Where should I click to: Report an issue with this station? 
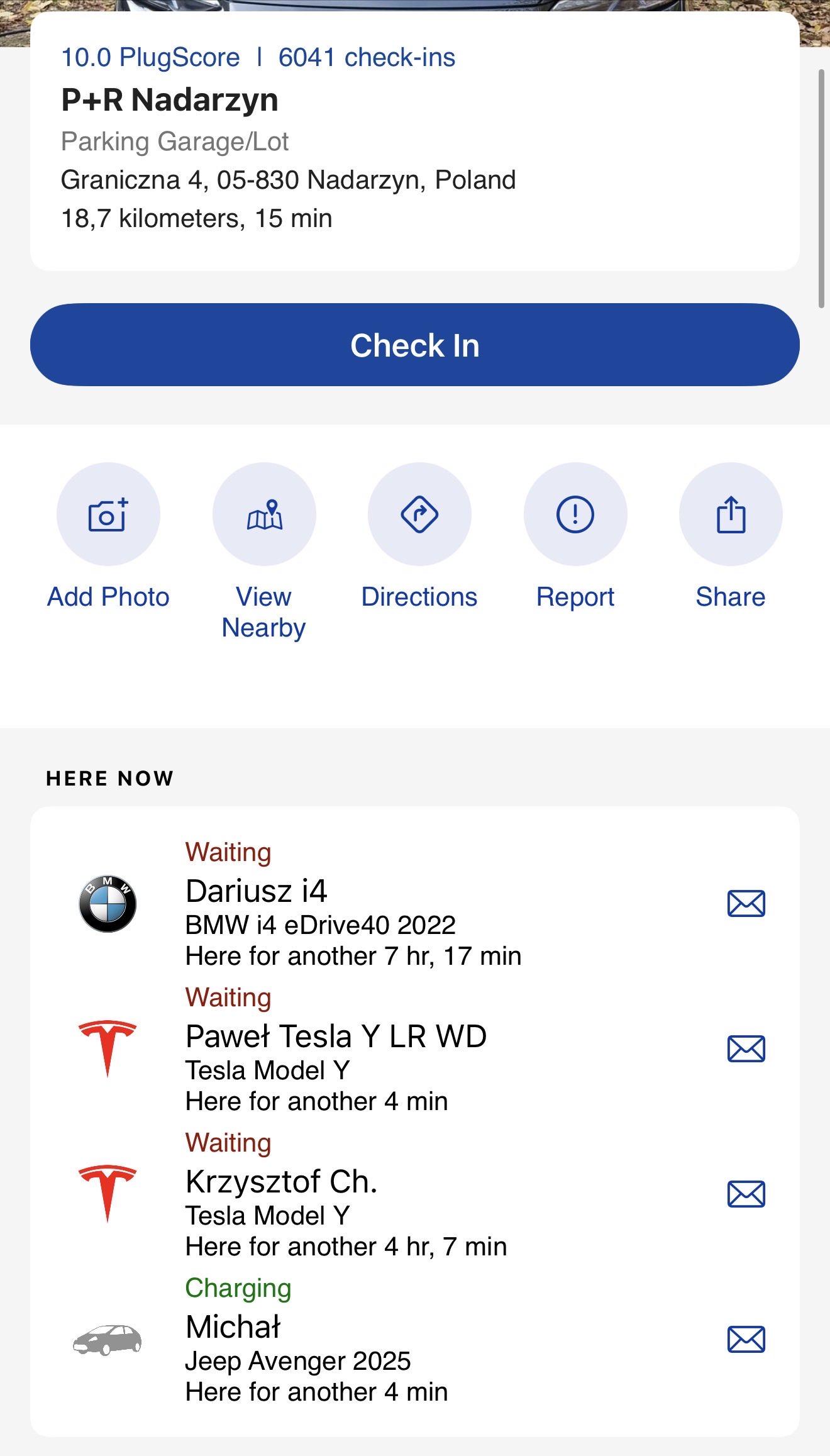point(575,514)
